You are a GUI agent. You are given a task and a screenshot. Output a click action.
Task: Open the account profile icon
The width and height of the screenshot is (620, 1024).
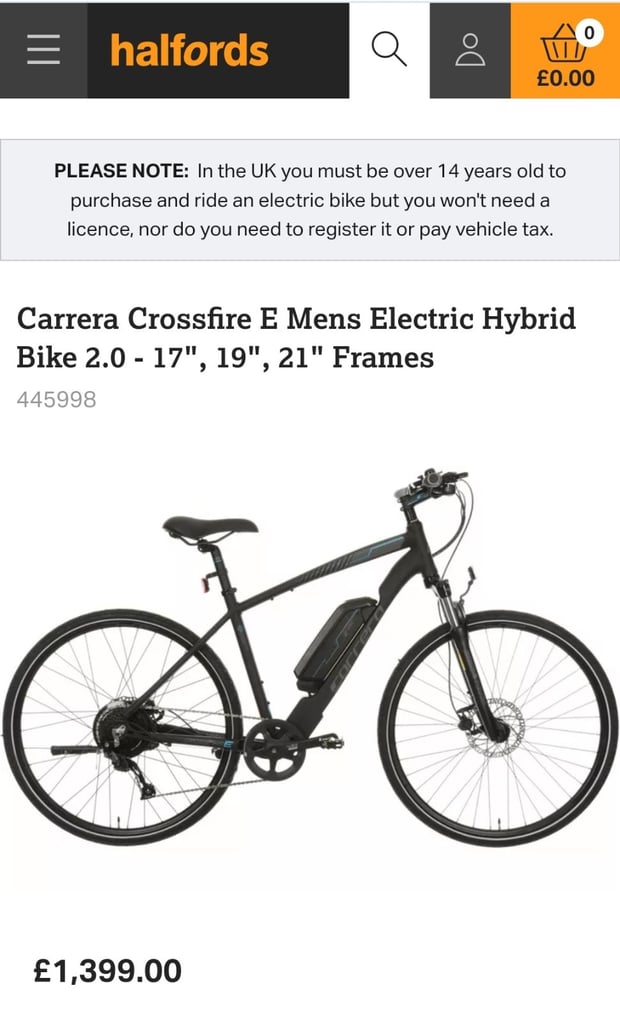pyautogui.click(x=470, y=50)
